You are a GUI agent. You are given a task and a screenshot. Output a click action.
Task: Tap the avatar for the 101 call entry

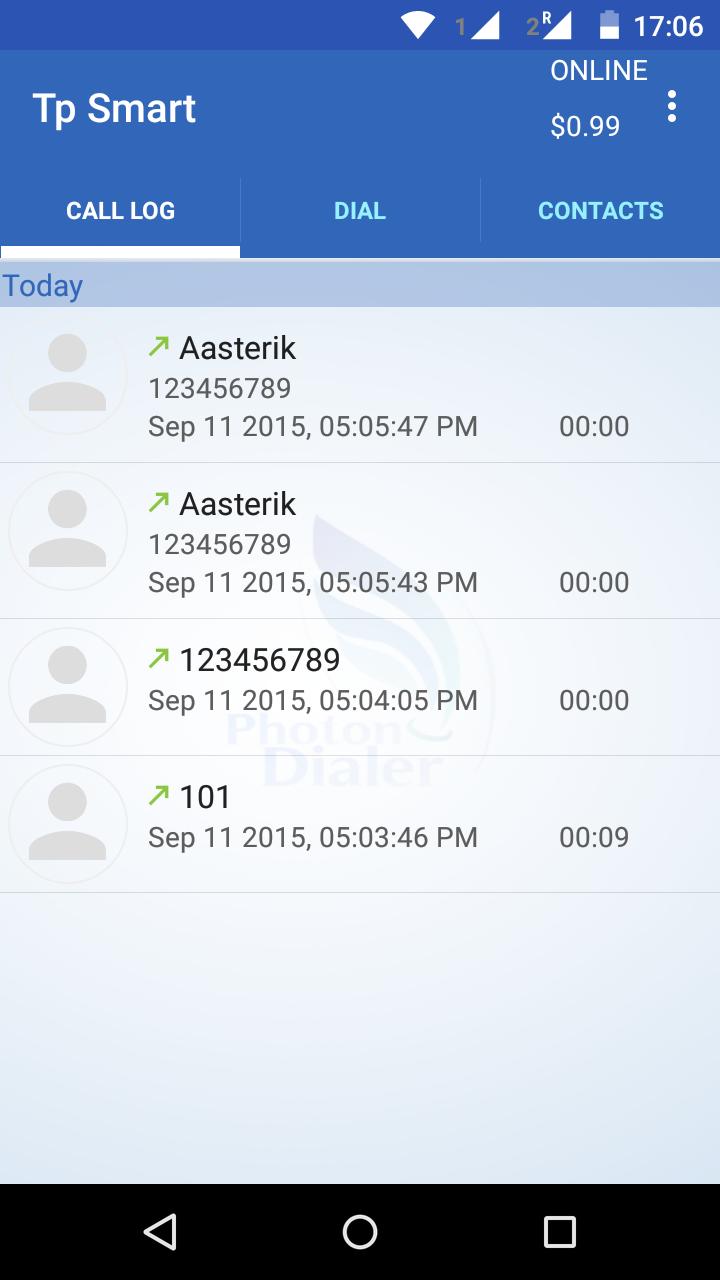(x=67, y=822)
